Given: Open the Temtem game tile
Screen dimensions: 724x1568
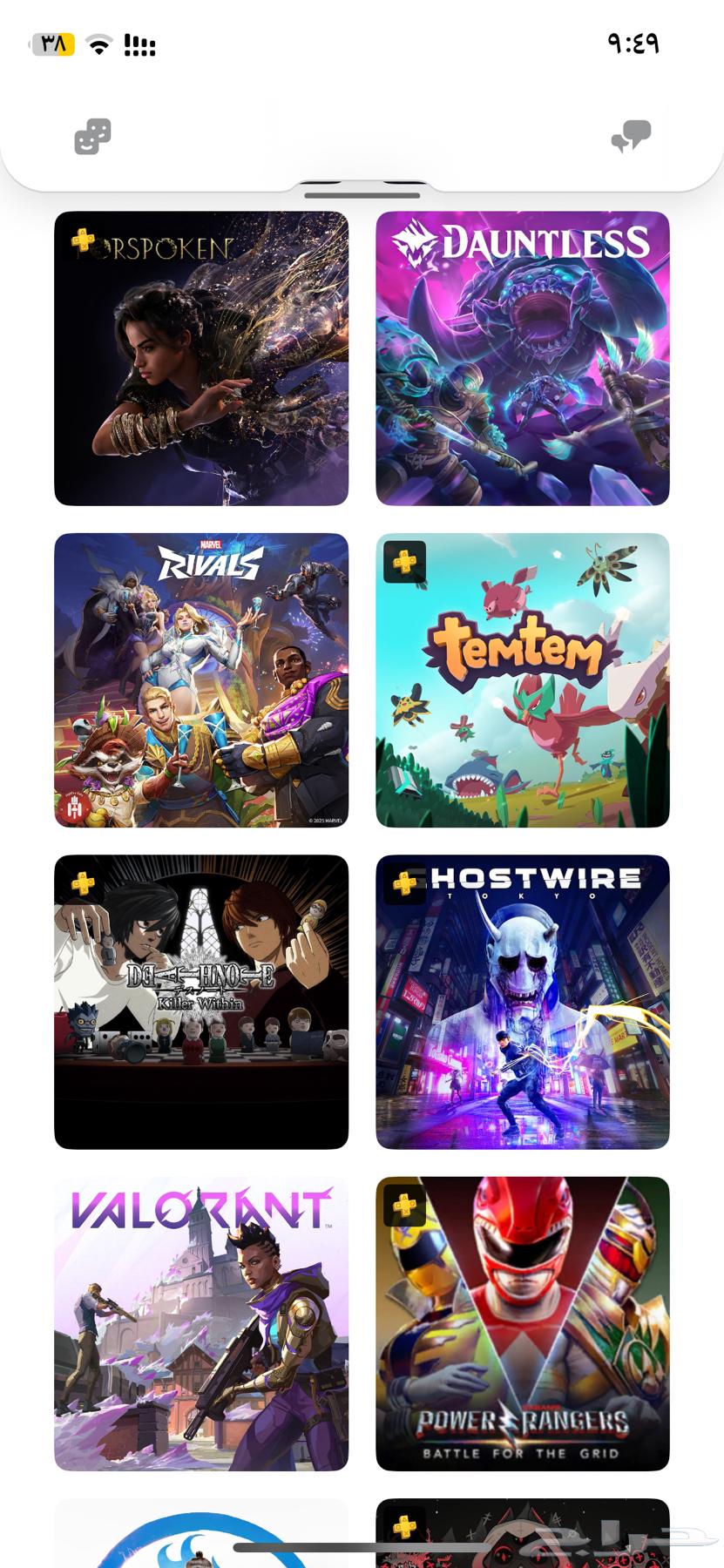Looking at the screenshot, I should (523, 680).
